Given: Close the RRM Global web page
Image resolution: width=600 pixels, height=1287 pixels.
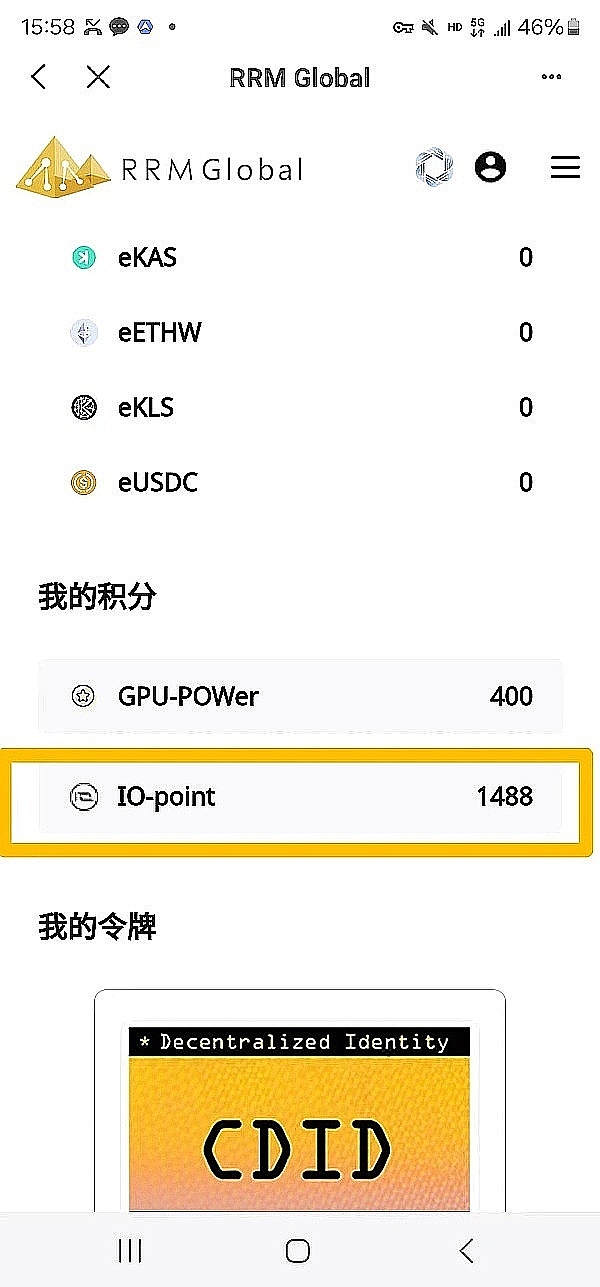Looking at the screenshot, I should pos(98,77).
